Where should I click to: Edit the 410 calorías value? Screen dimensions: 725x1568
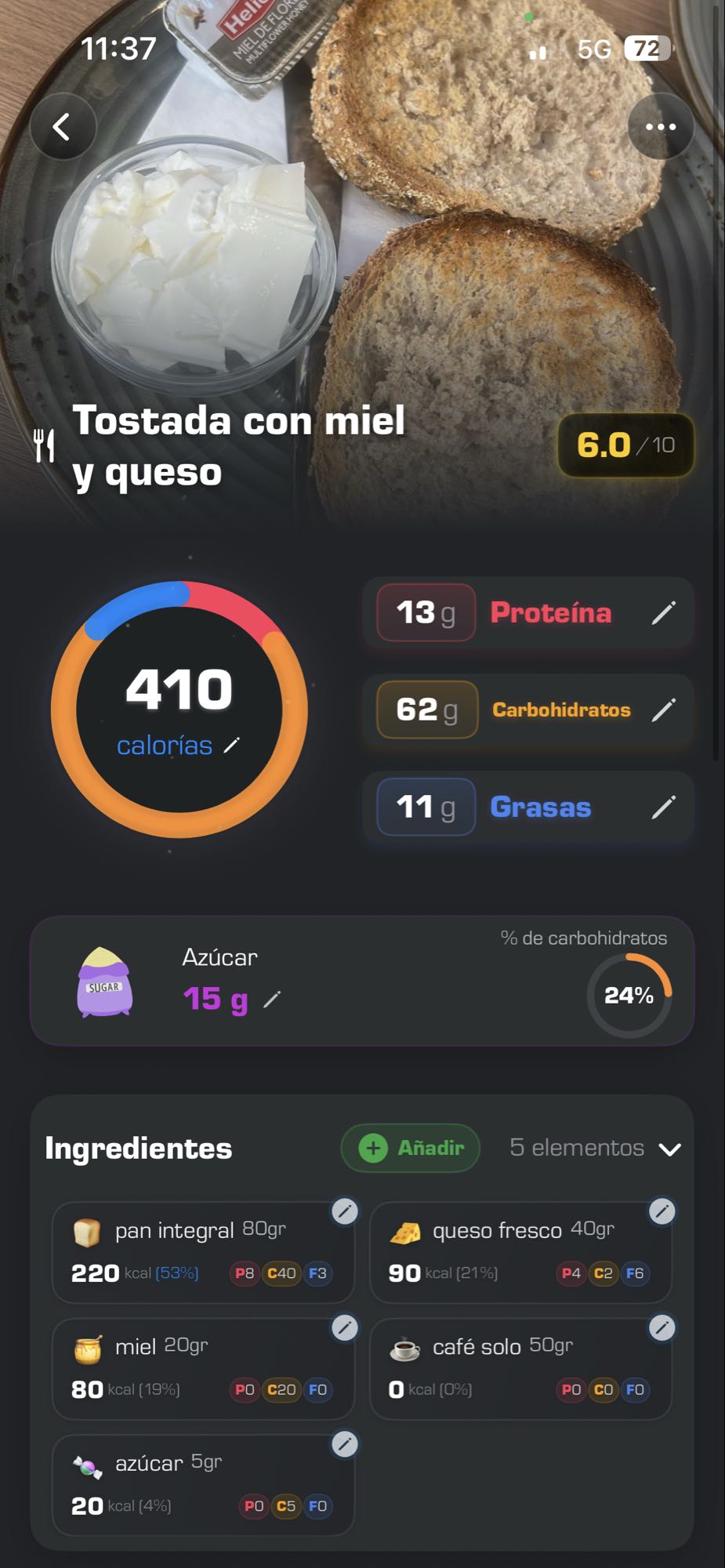[x=231, y=745]
